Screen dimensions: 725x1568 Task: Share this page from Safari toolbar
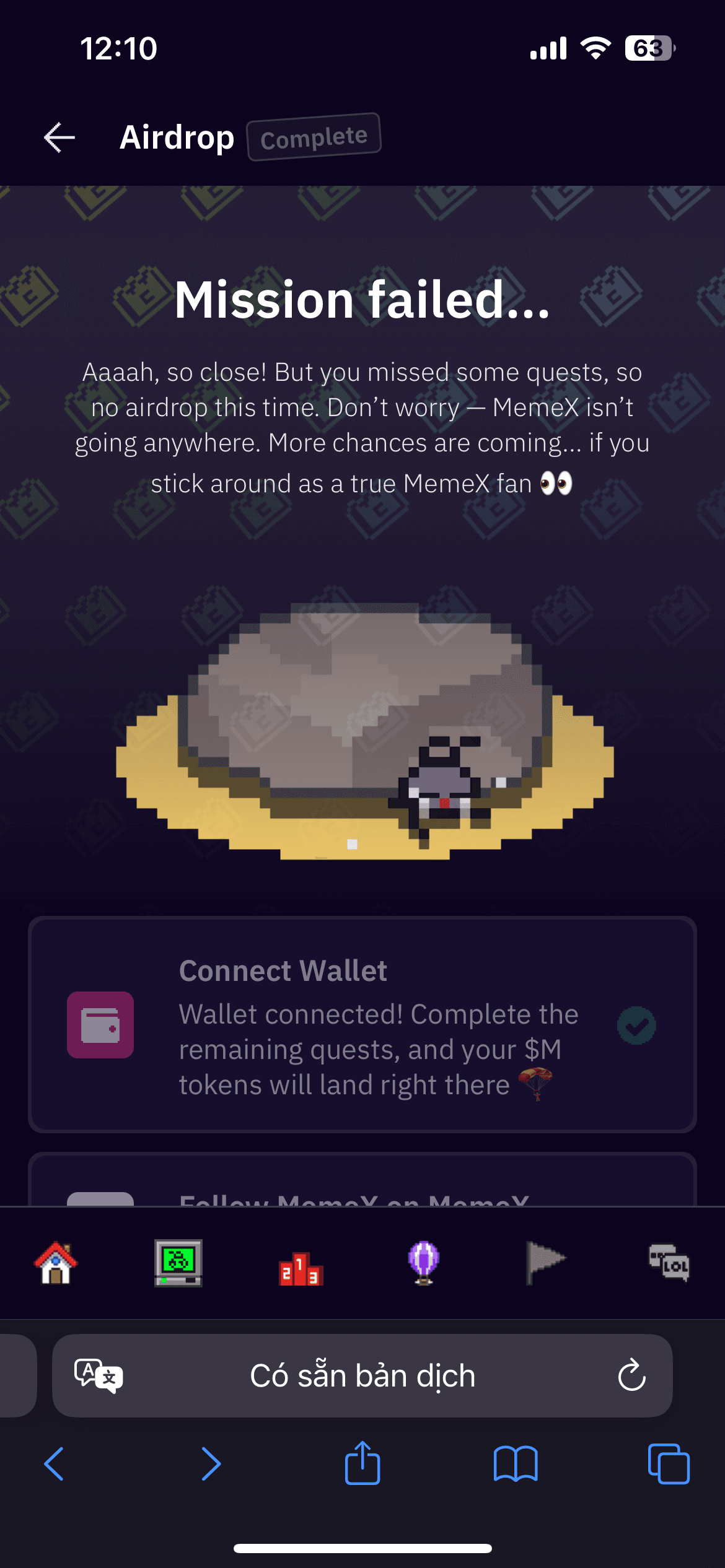click(362, 1463)
